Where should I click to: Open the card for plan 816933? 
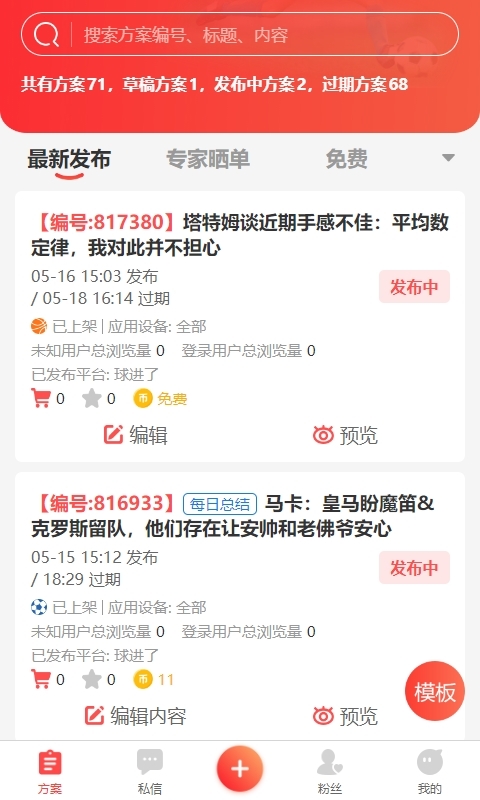click(240, 606)
